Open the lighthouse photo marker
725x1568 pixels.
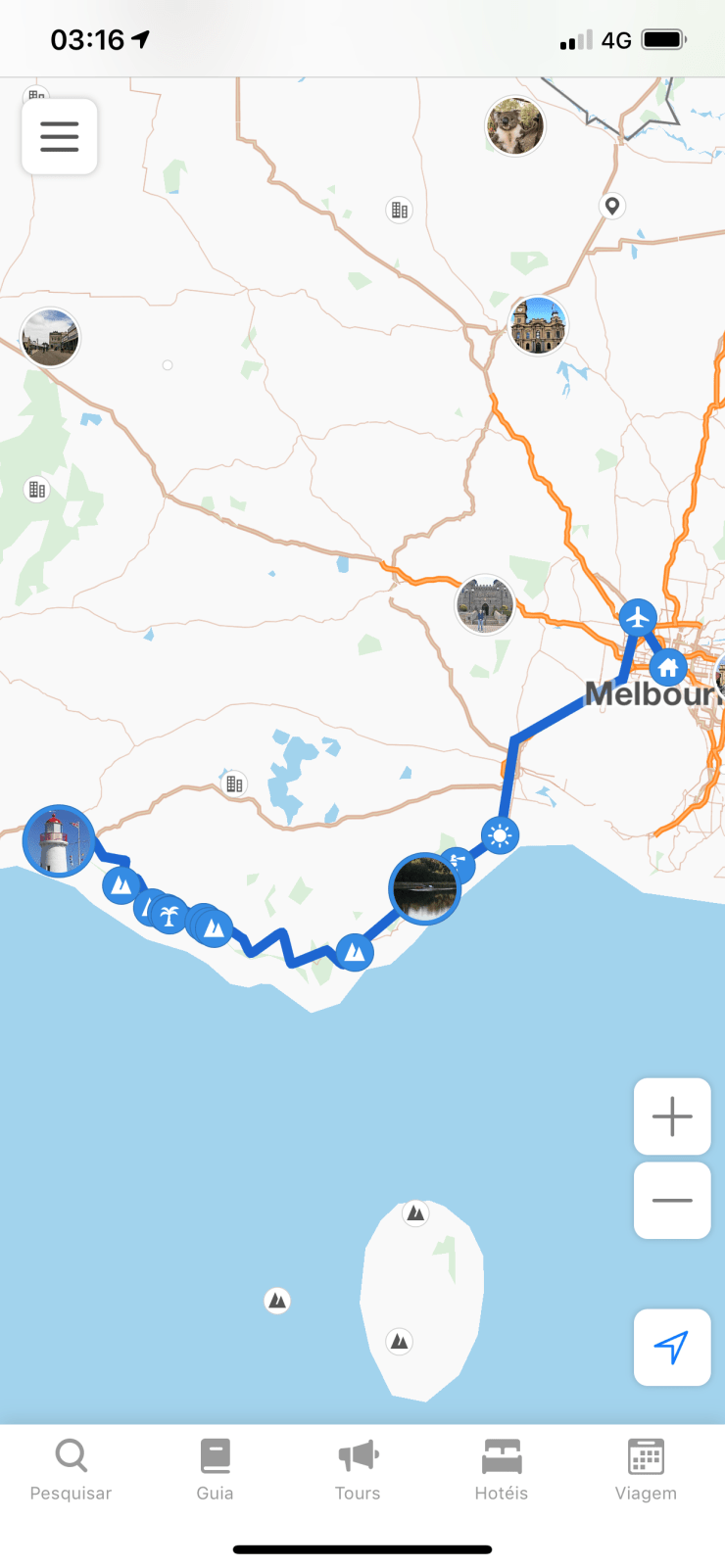(x=59, y=840)
